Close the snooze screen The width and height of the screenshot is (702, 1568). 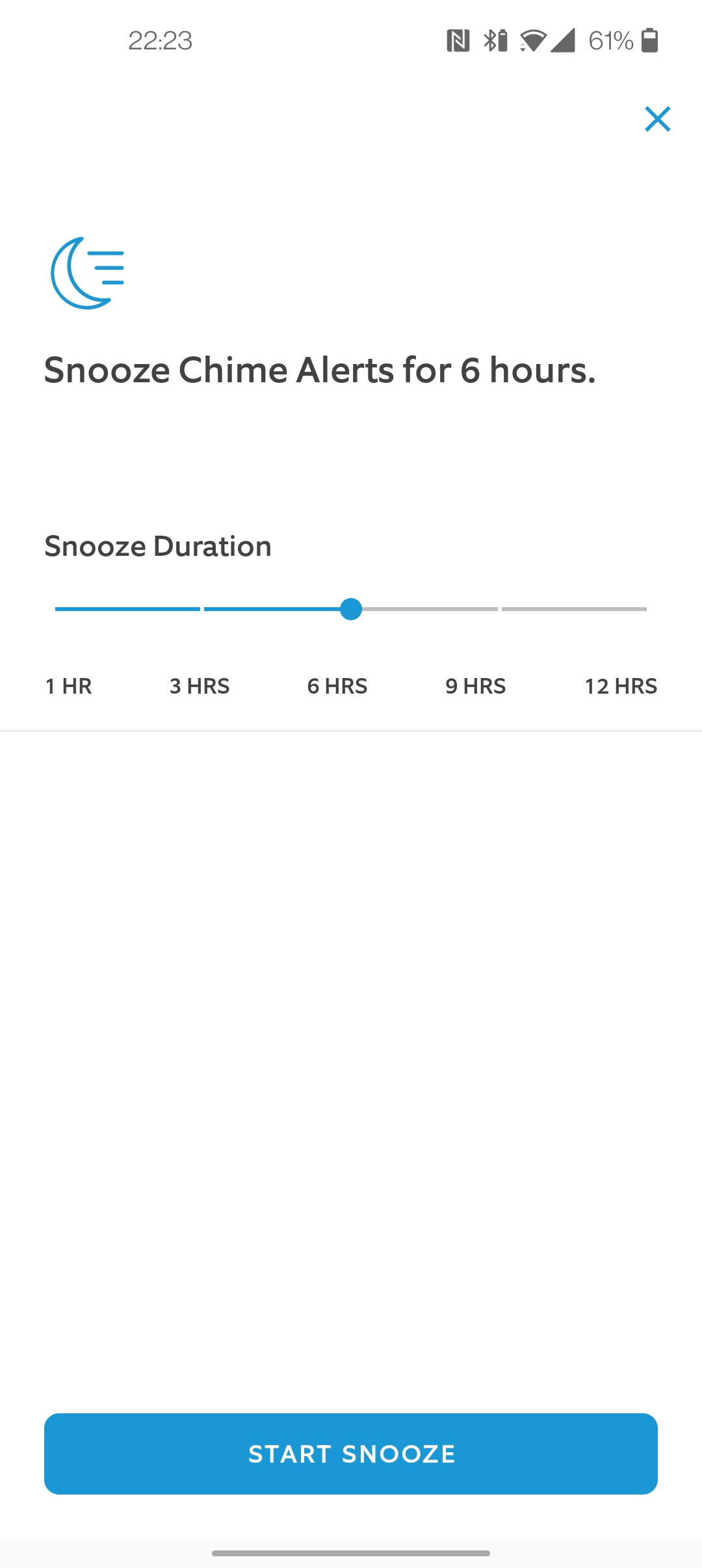[657, 119]
